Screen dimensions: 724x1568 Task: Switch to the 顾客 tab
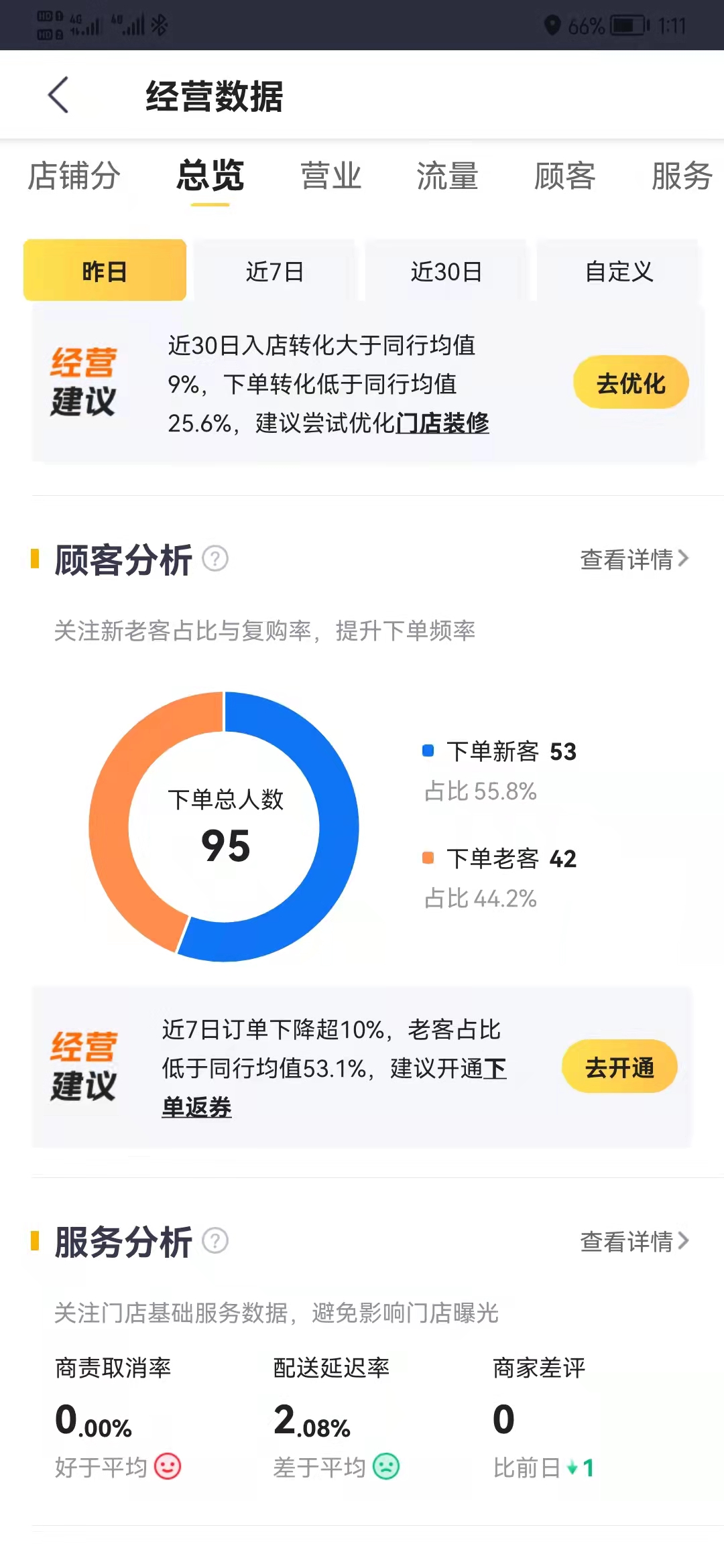click(x=564, y=176)
